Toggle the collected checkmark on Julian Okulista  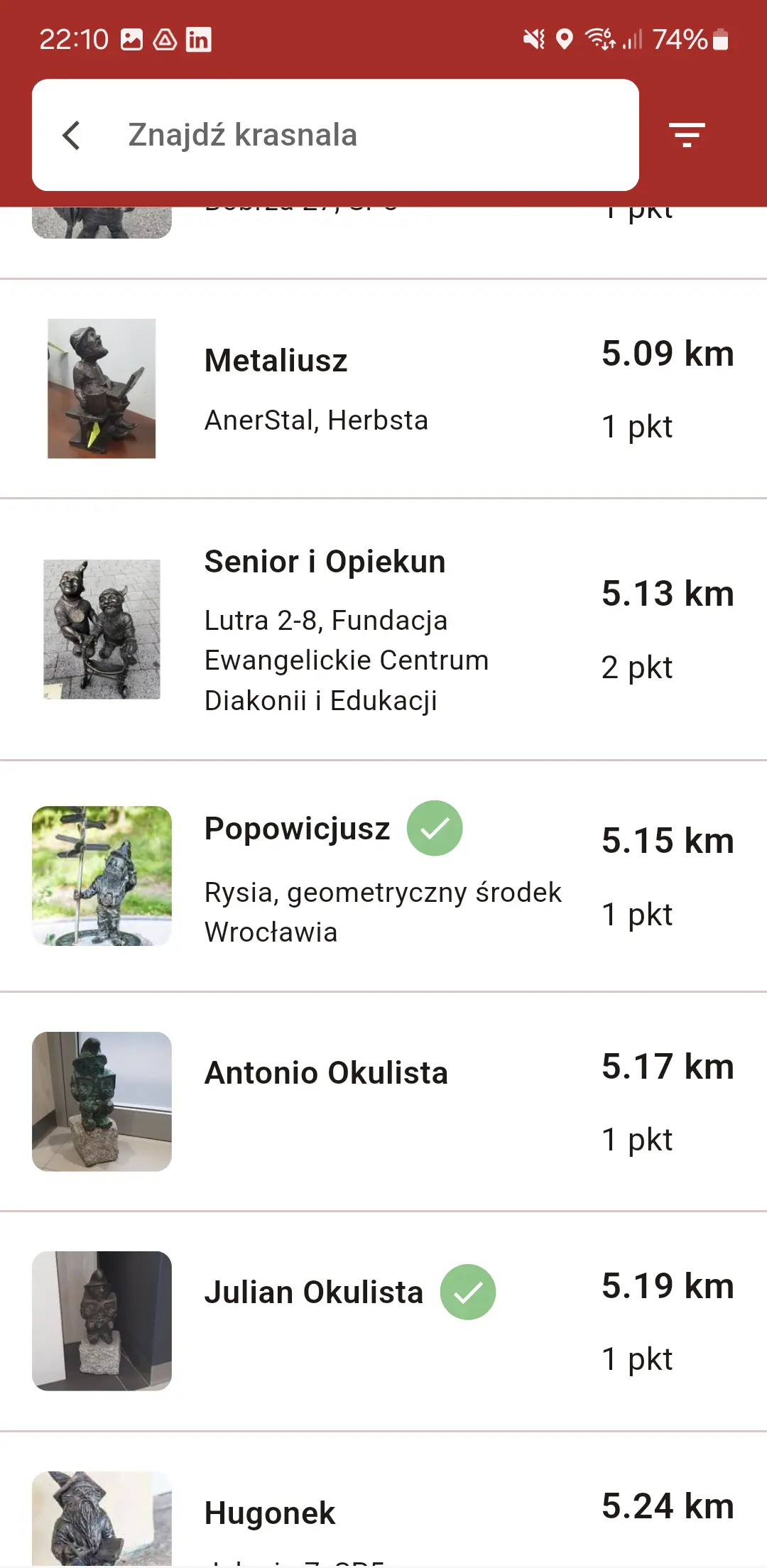467,1292
